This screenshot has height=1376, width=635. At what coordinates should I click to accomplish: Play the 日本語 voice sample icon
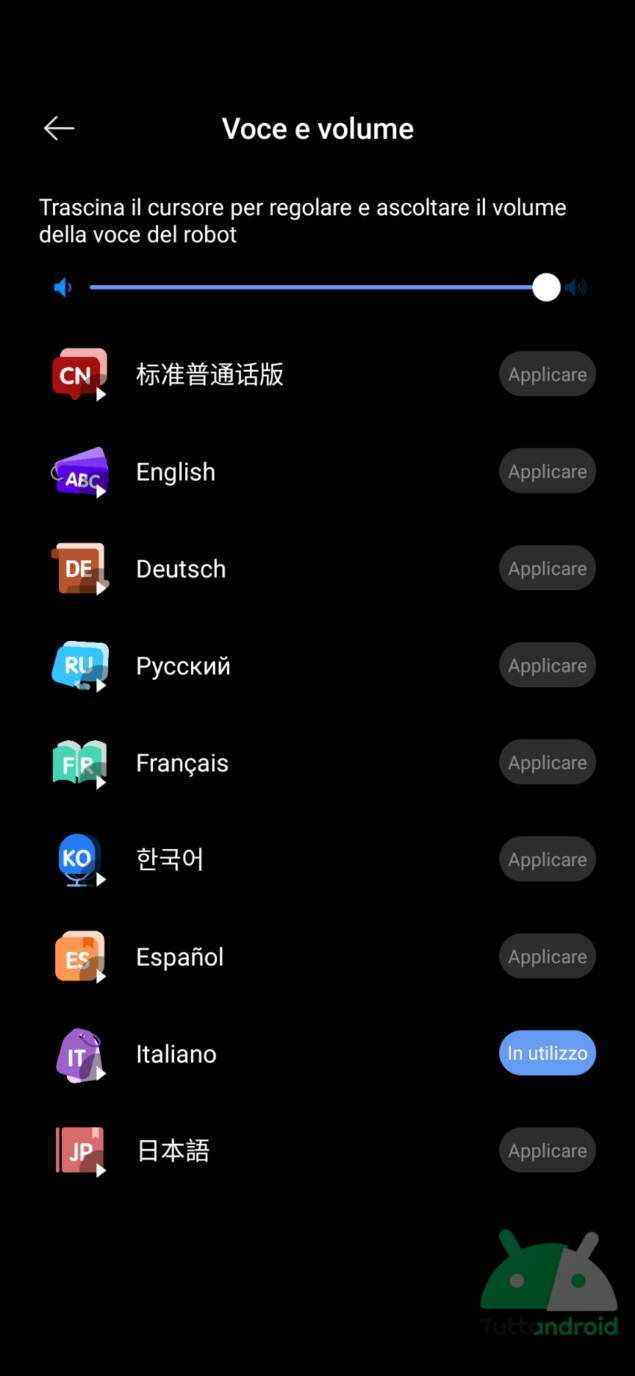(x=80, y=1151)
